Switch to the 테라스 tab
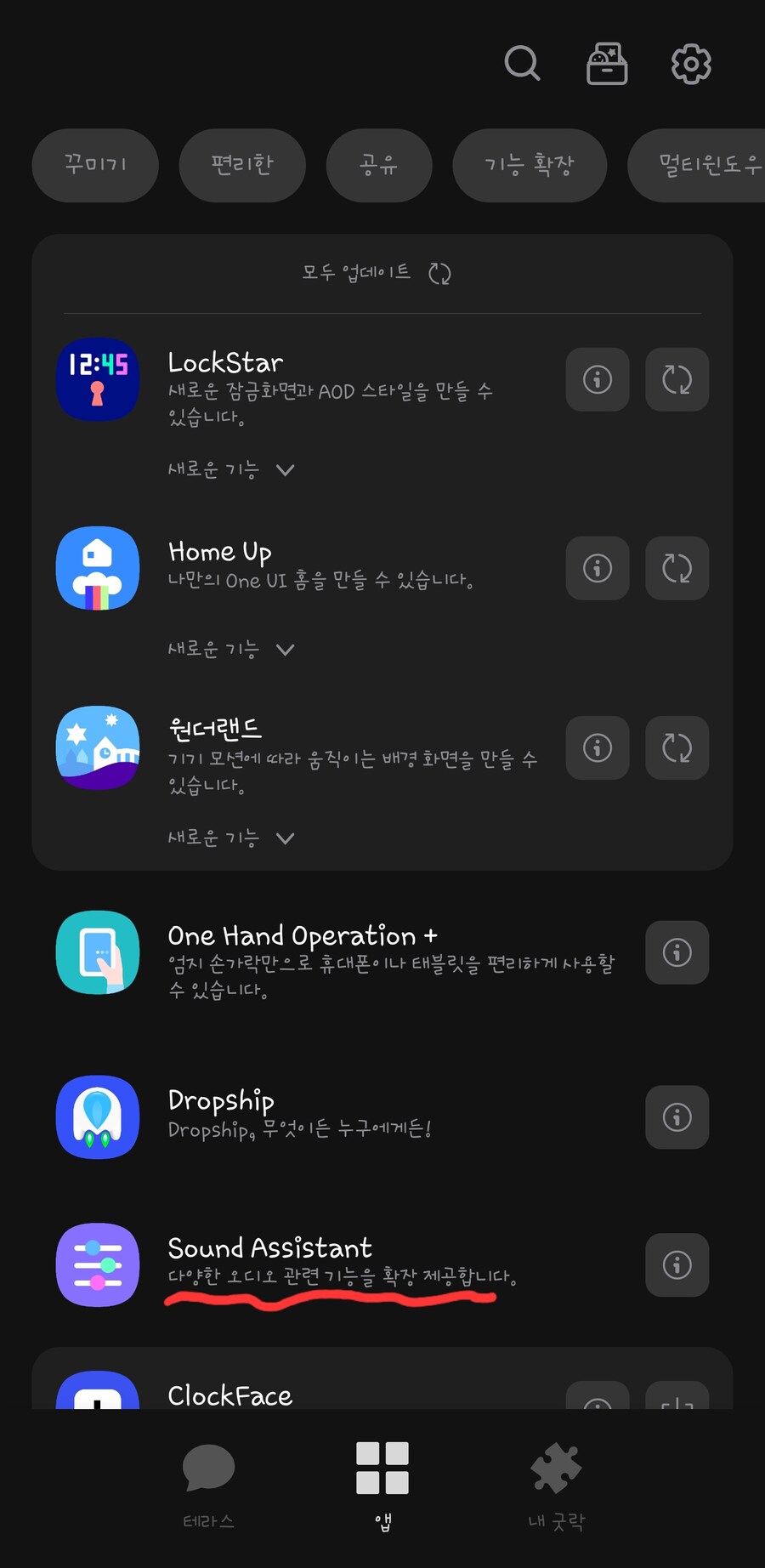This screenshot has height=1568, width=765. pyautogui.click(x=207, y=1484)
